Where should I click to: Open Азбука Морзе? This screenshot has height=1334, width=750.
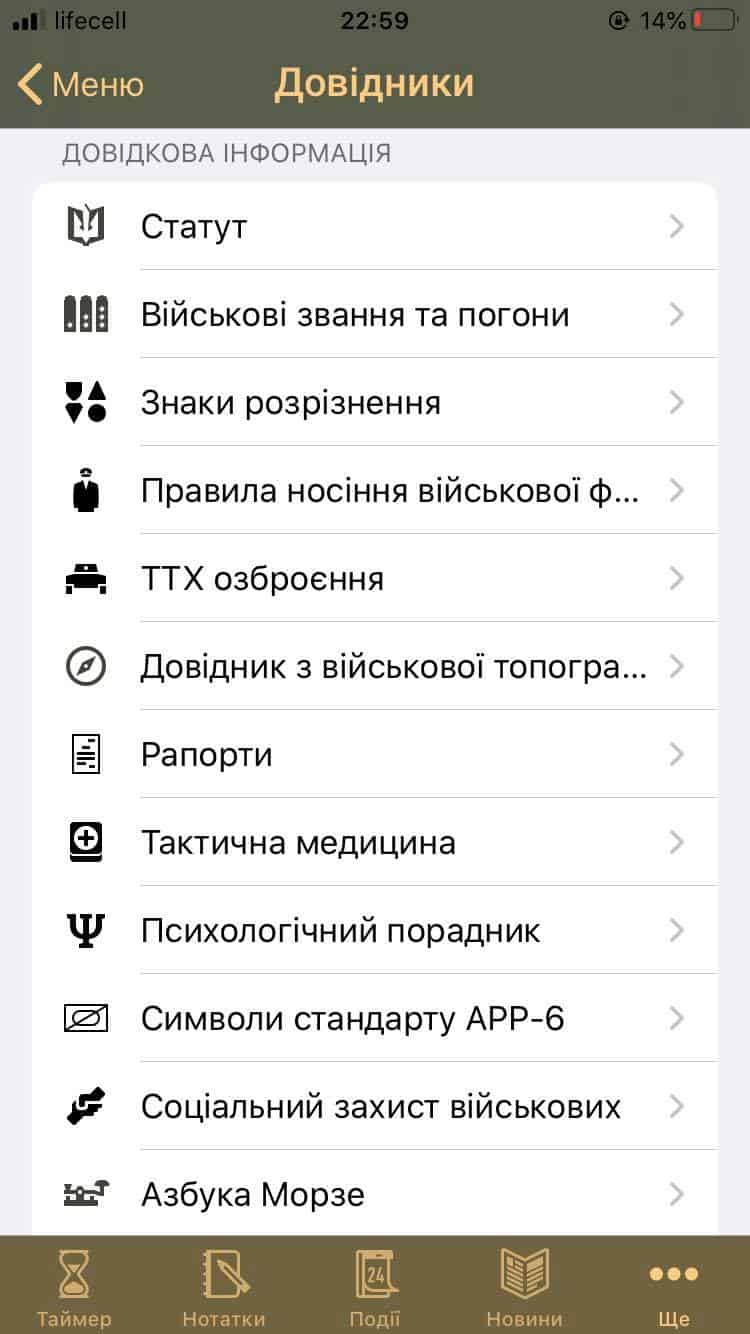coord(375,1194)
